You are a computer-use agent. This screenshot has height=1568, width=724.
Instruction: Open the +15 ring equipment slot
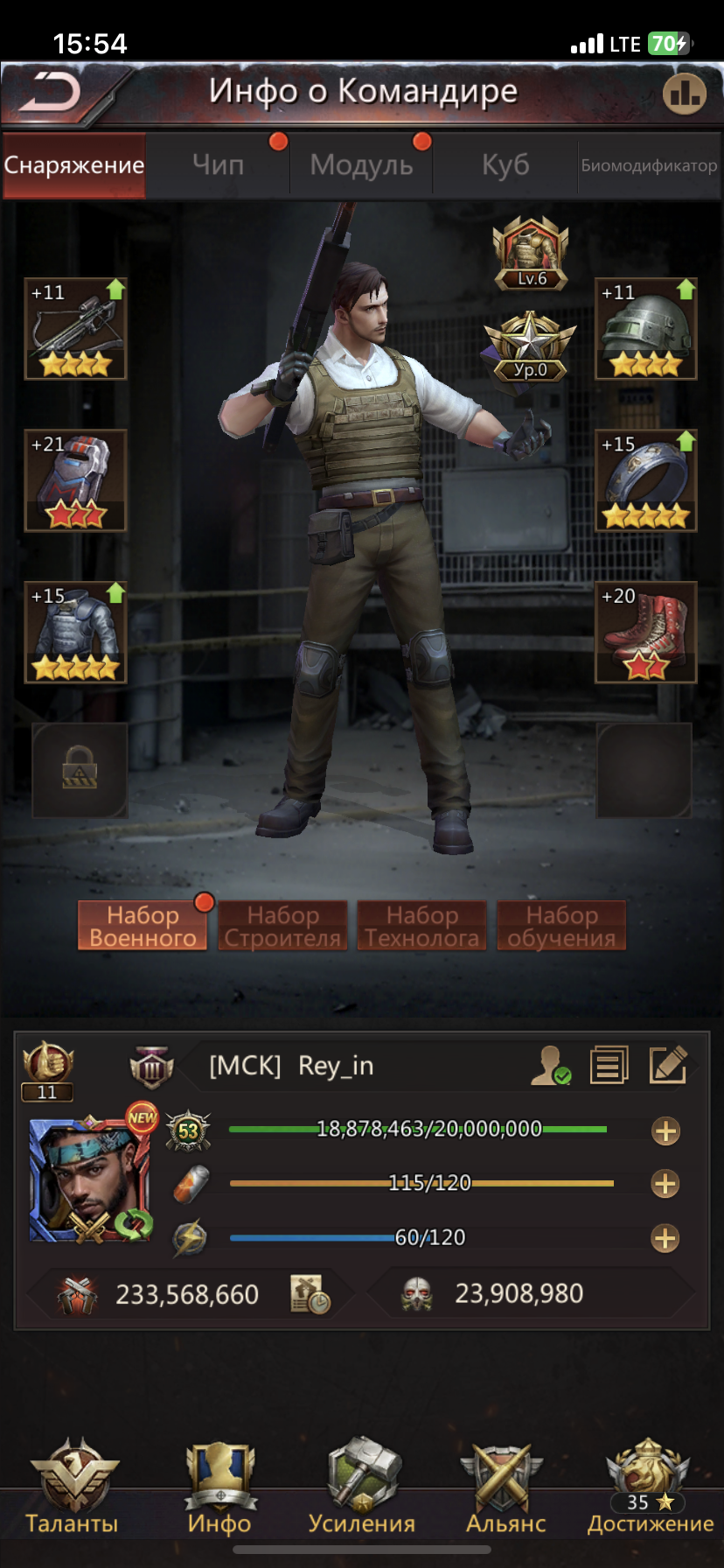pos(646,480)
